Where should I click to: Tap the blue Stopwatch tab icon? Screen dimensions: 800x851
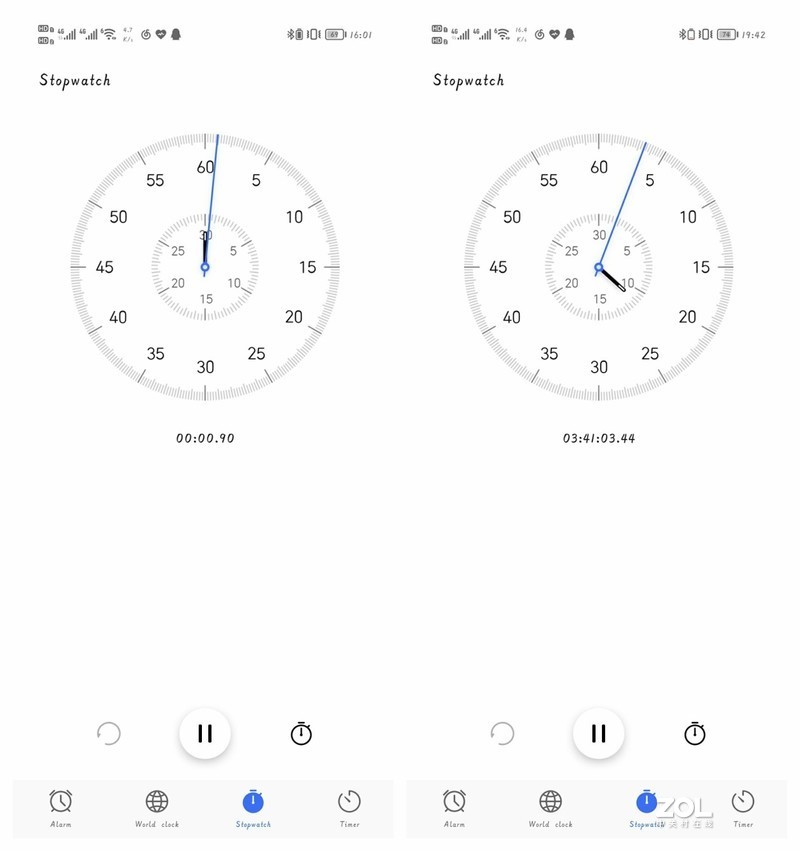[x=252, y=801]
